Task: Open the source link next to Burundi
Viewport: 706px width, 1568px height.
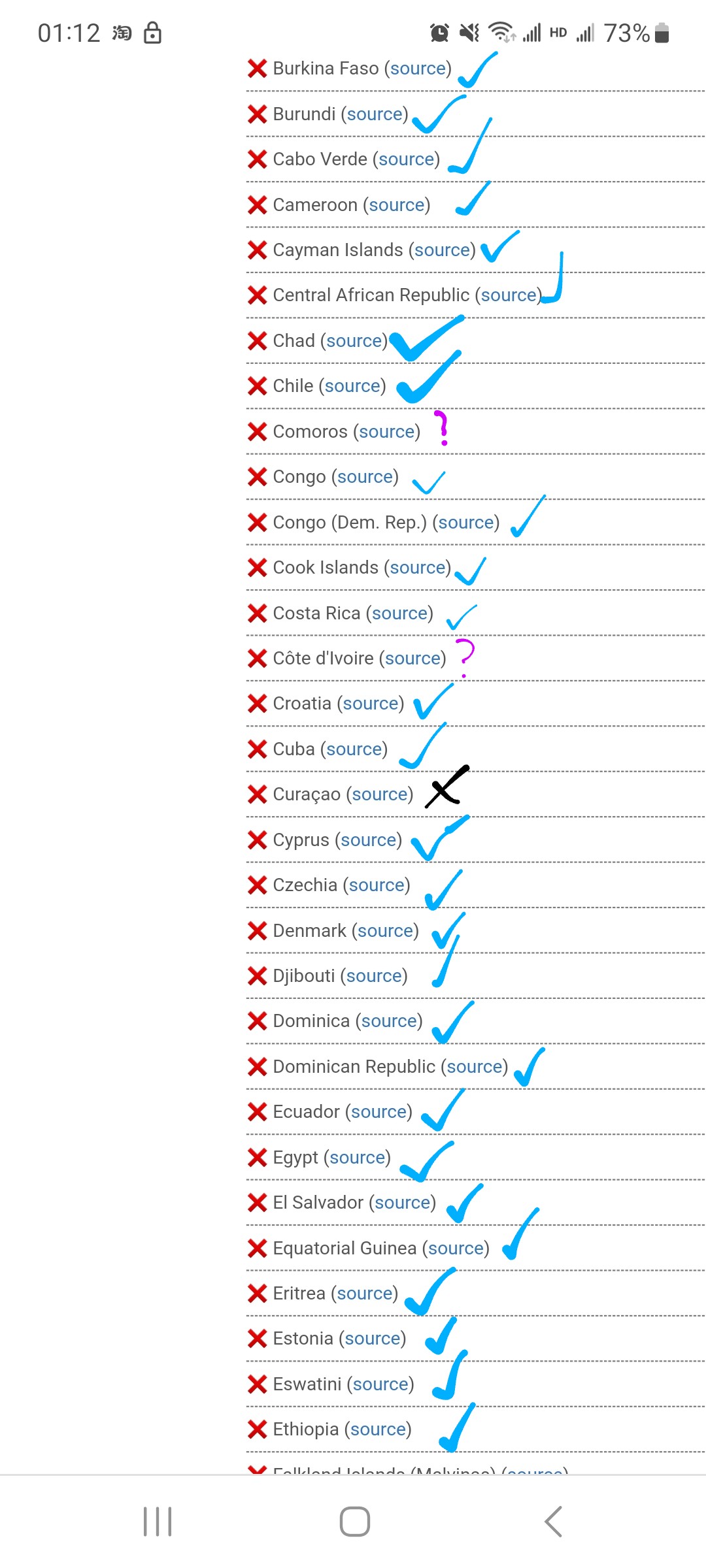Action: pyautogui.click(x=375, y=114)
